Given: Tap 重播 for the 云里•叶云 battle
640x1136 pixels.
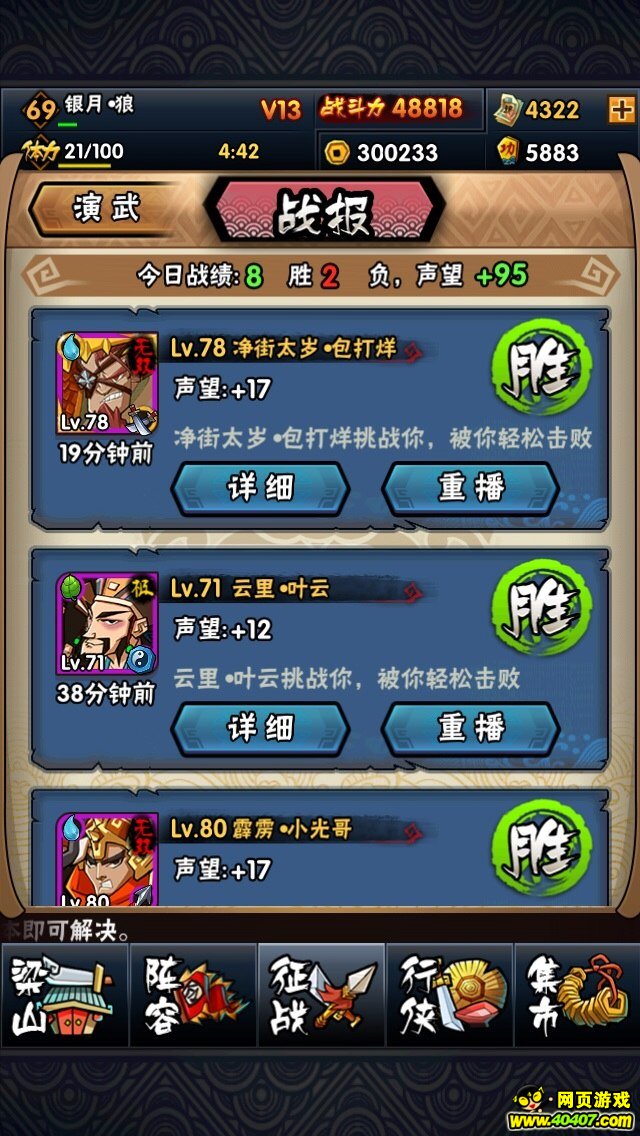Looking at the screenshot, I should pyautogui.click(x=470, y=728).
